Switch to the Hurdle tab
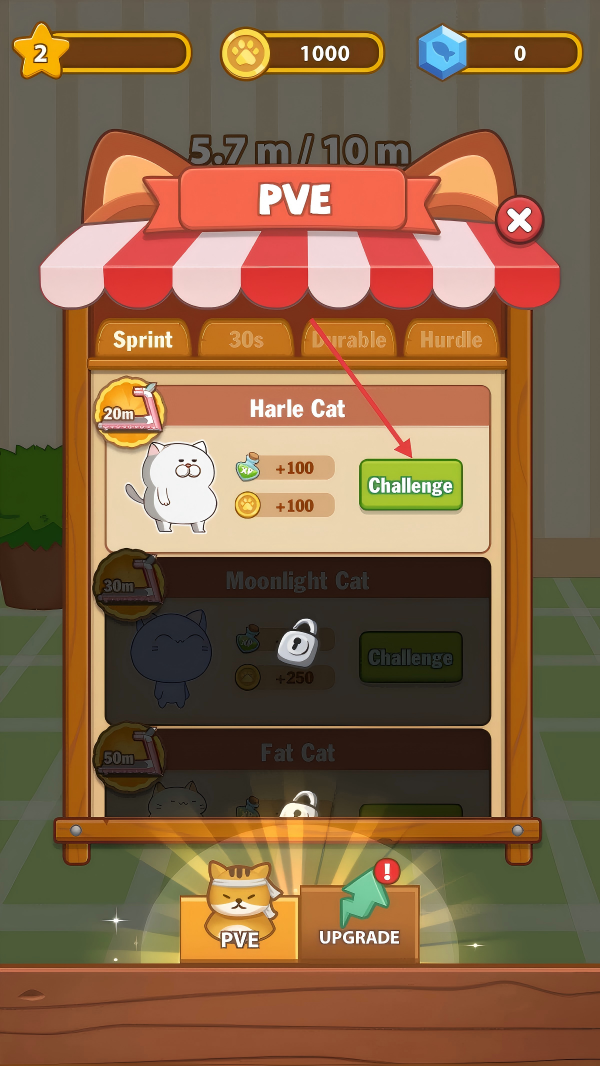Screen dimensions: 600x1066 451,340
